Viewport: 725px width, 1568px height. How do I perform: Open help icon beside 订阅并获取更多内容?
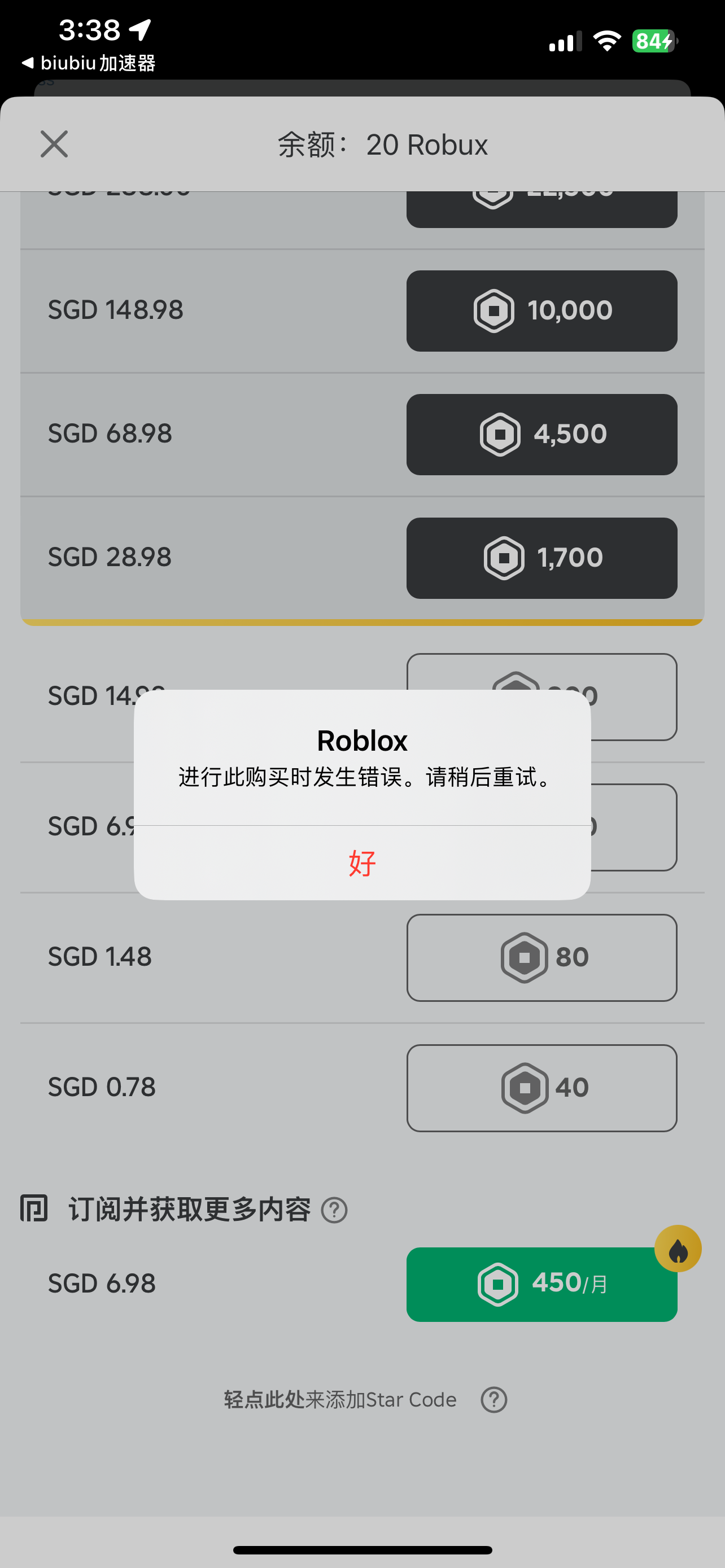click(x=334, y=1210)
